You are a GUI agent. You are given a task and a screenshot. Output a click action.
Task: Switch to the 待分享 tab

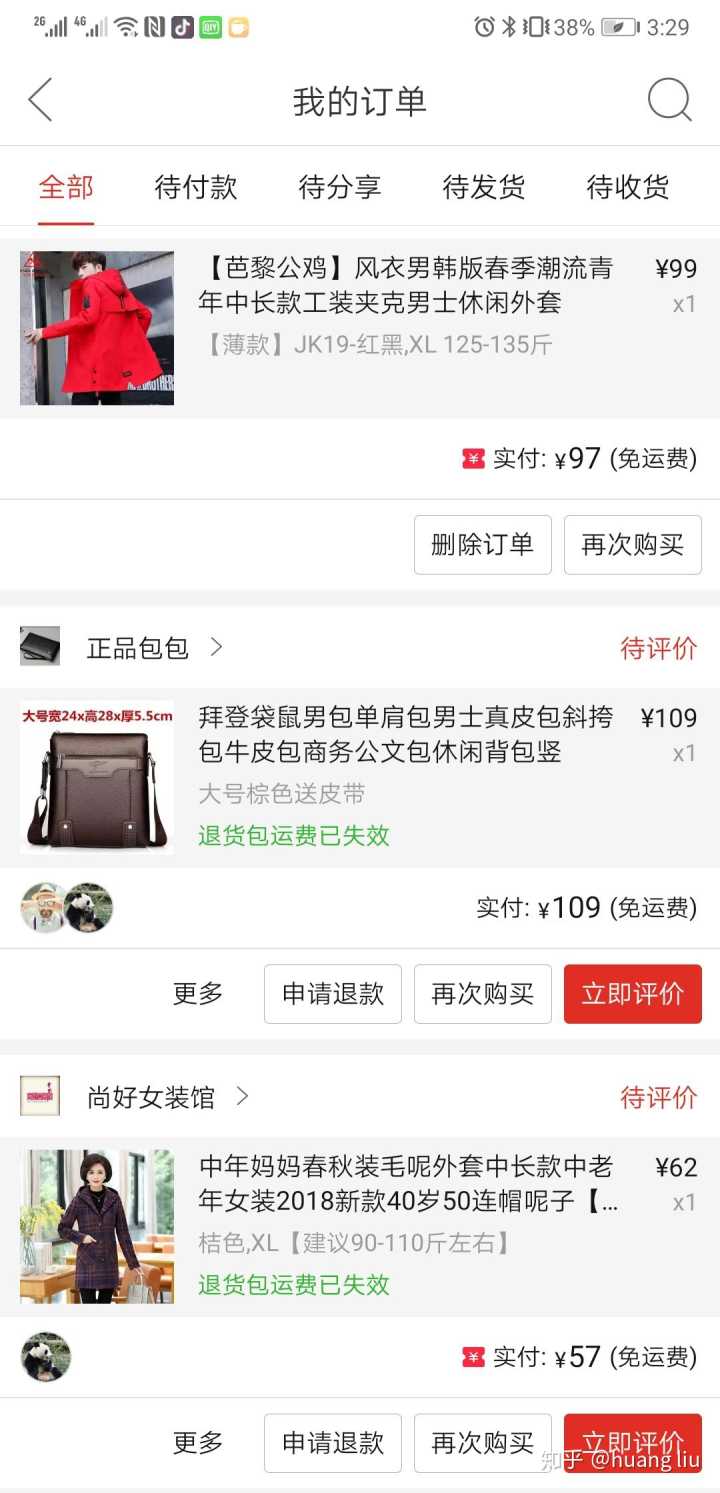[x=340, y=187]
